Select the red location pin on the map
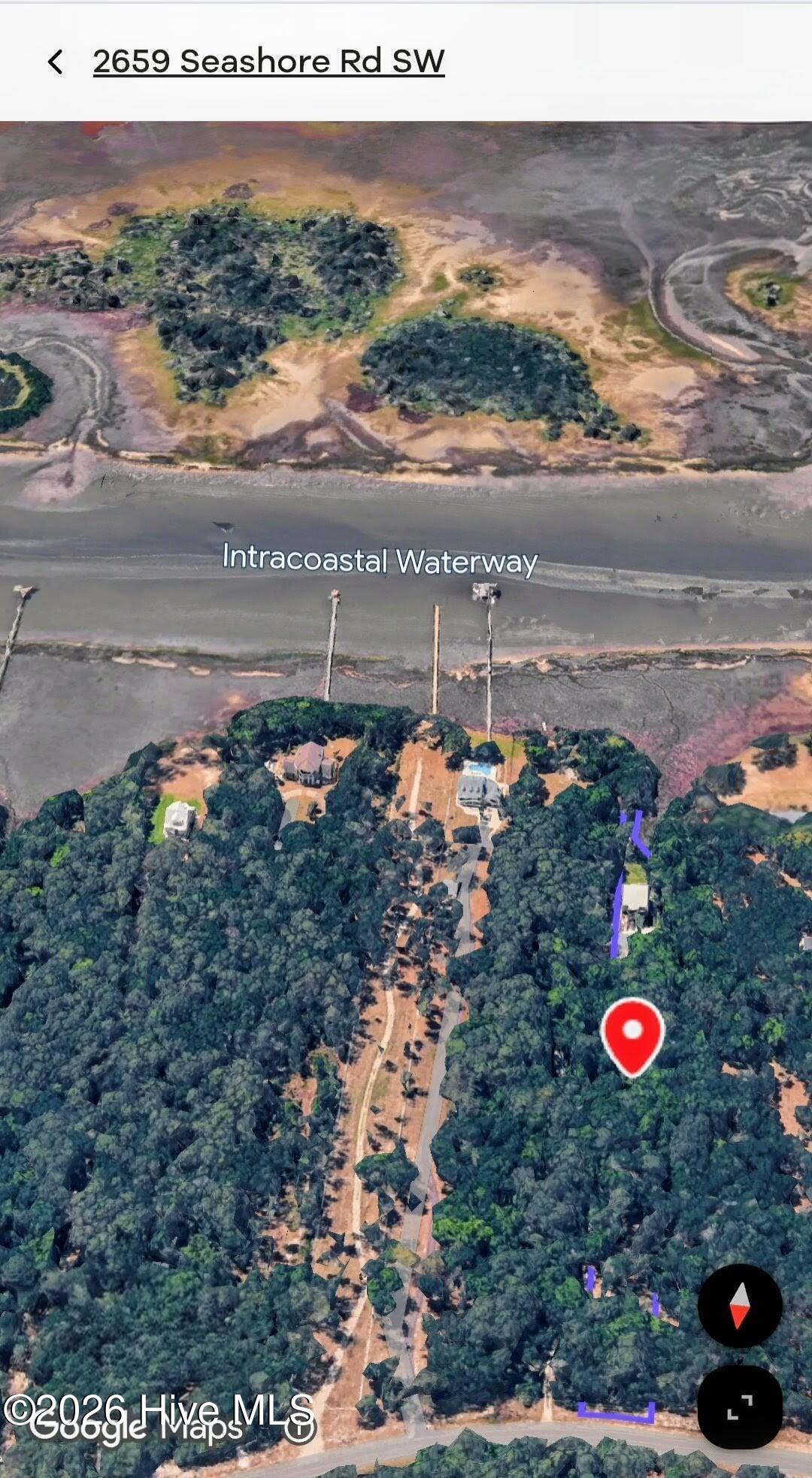The height and width of the screenshot is (1478, 812). 632,1035
